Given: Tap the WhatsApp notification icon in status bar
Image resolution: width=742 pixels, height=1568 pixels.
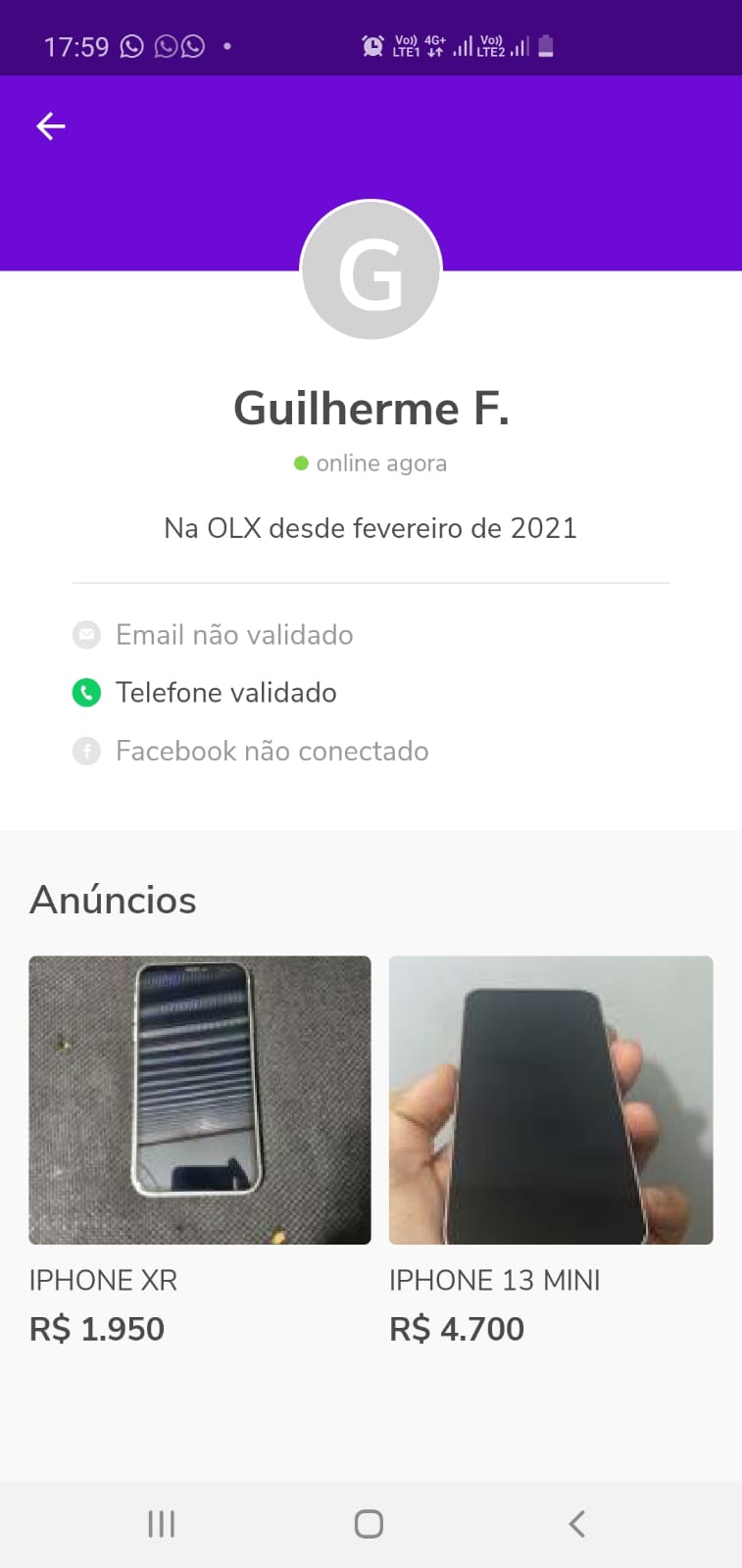Looking at the screenshot, I should [x=131, y=45].
